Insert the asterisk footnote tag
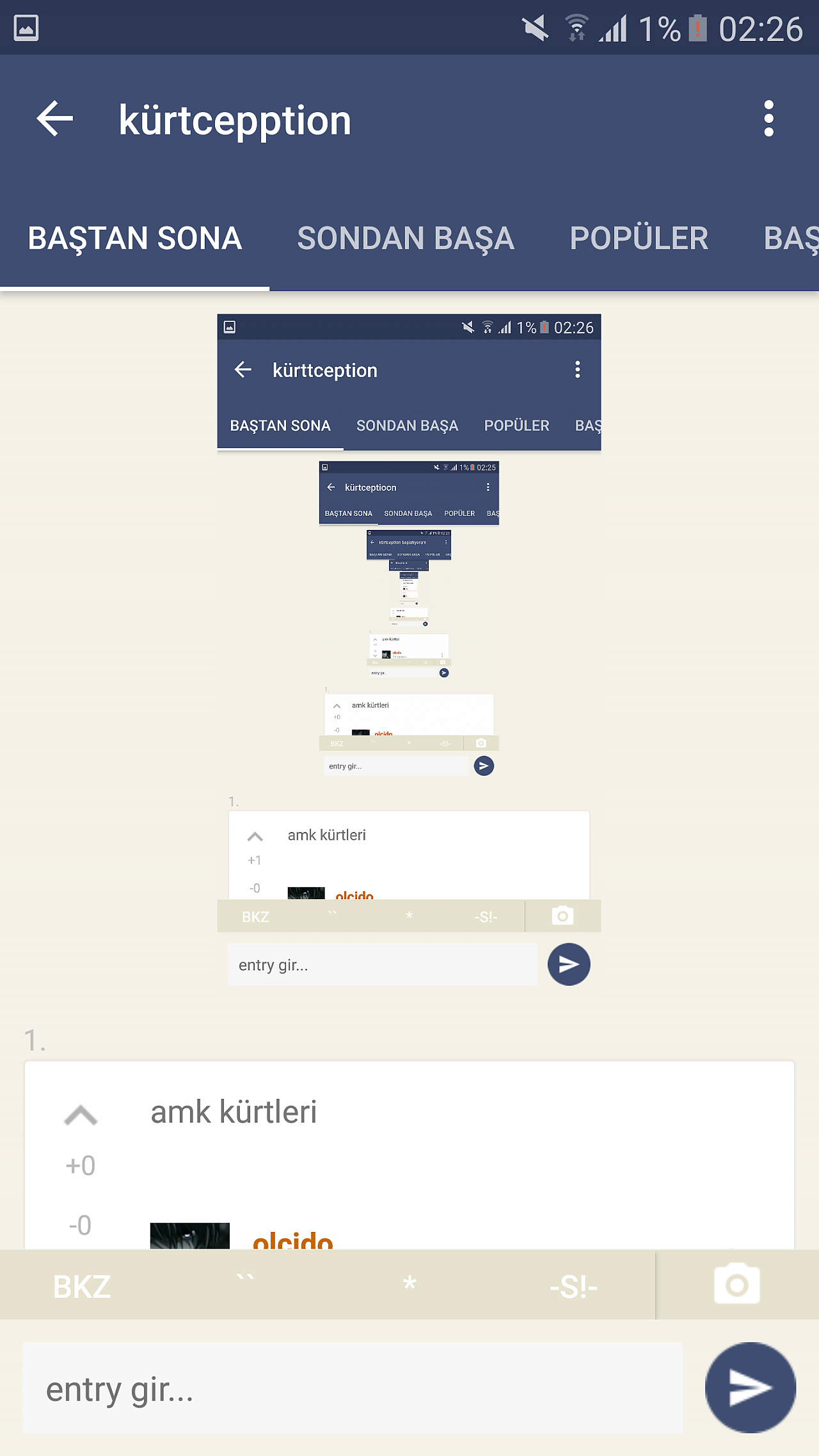Screen dimensions: 819x1456 coord(409,1284)
